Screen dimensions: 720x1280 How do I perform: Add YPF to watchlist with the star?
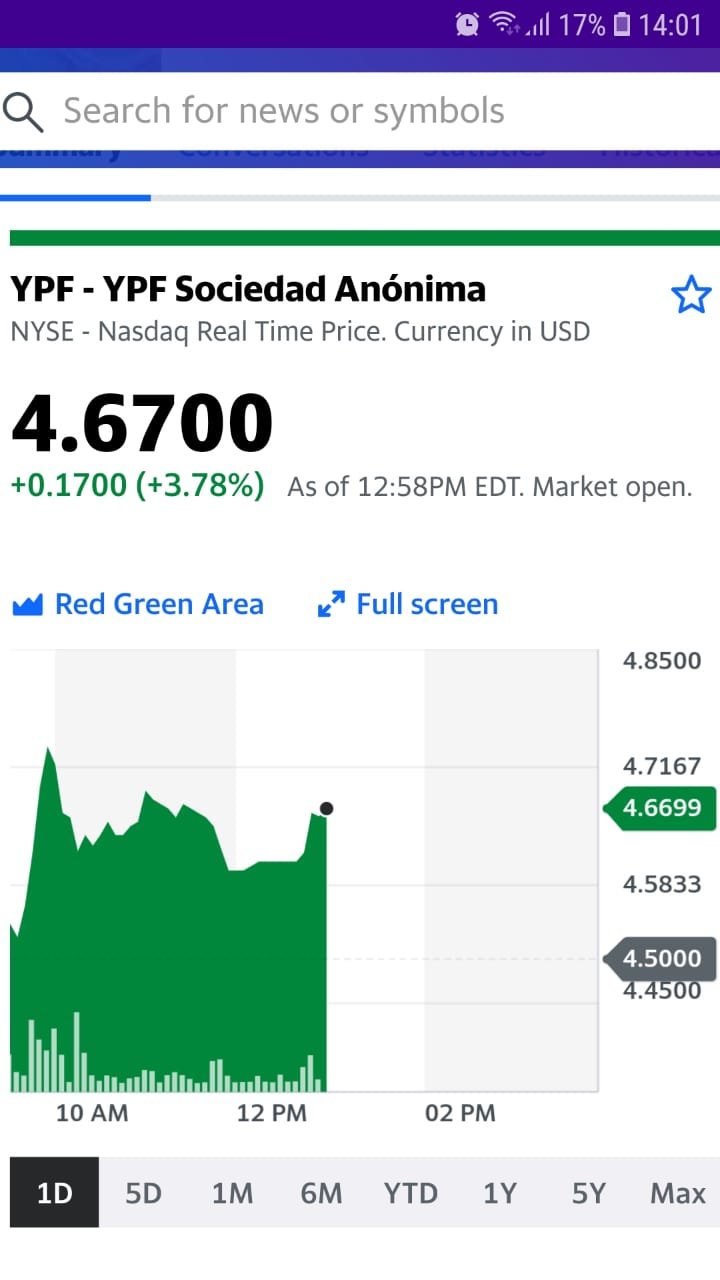pyautogui.click(x=690, y=296)
